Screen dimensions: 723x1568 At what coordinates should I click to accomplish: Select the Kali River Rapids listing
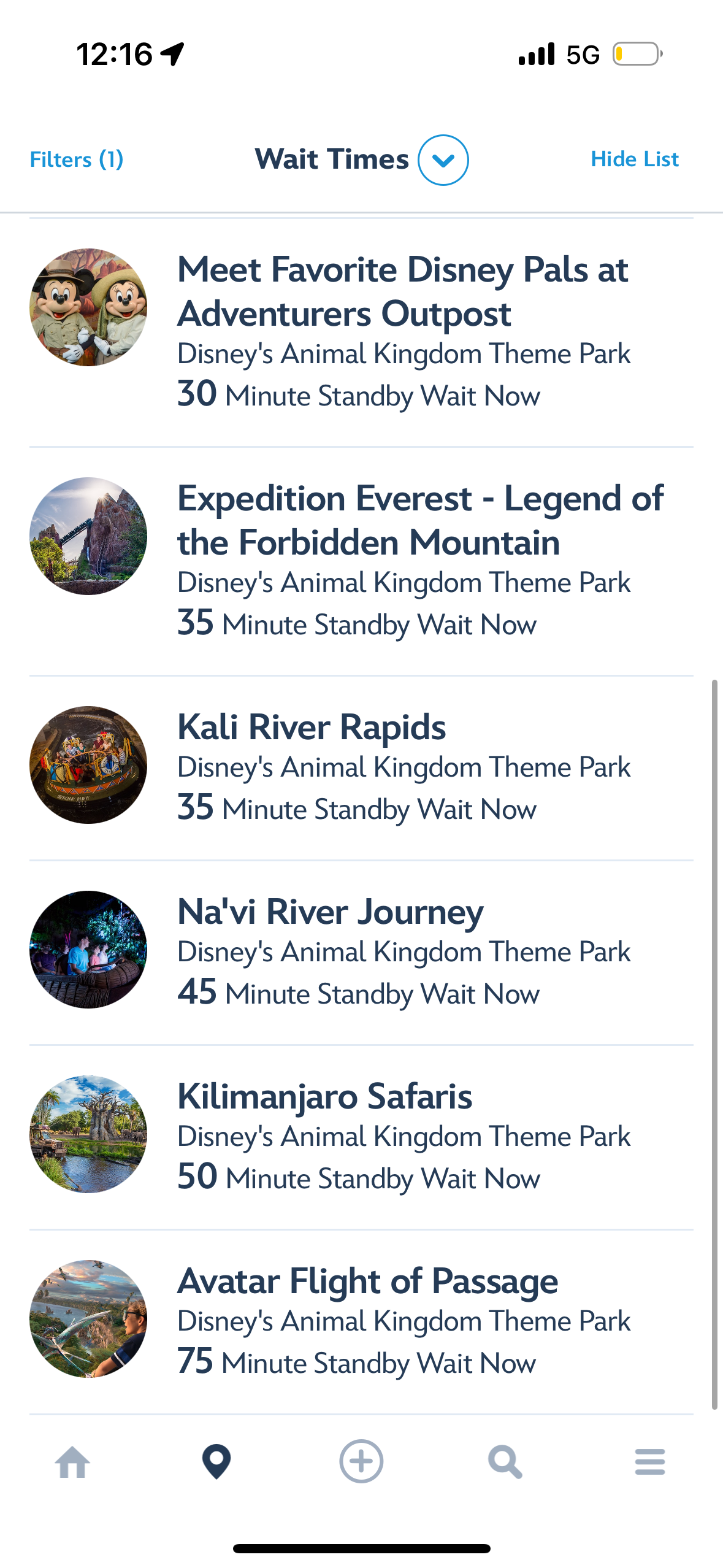pos(312,728)
